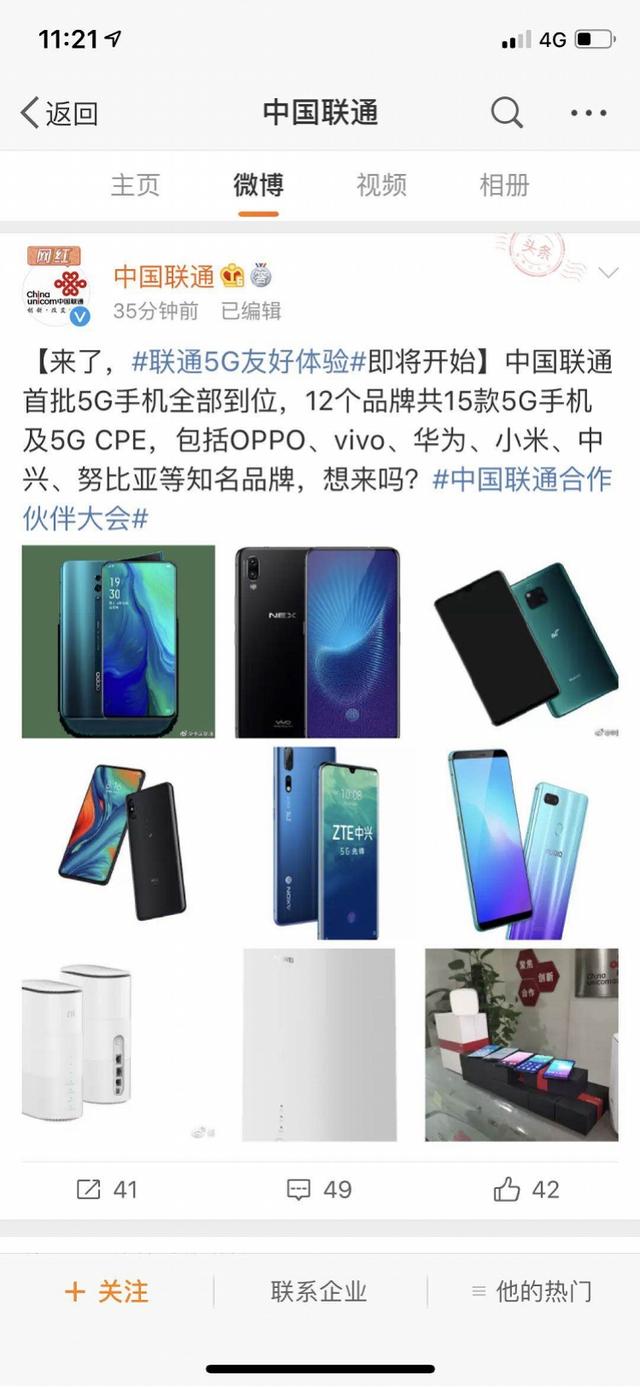View the green OPPO phone image
Viewport: 640px width, 1387px height.
pos(118,641)
